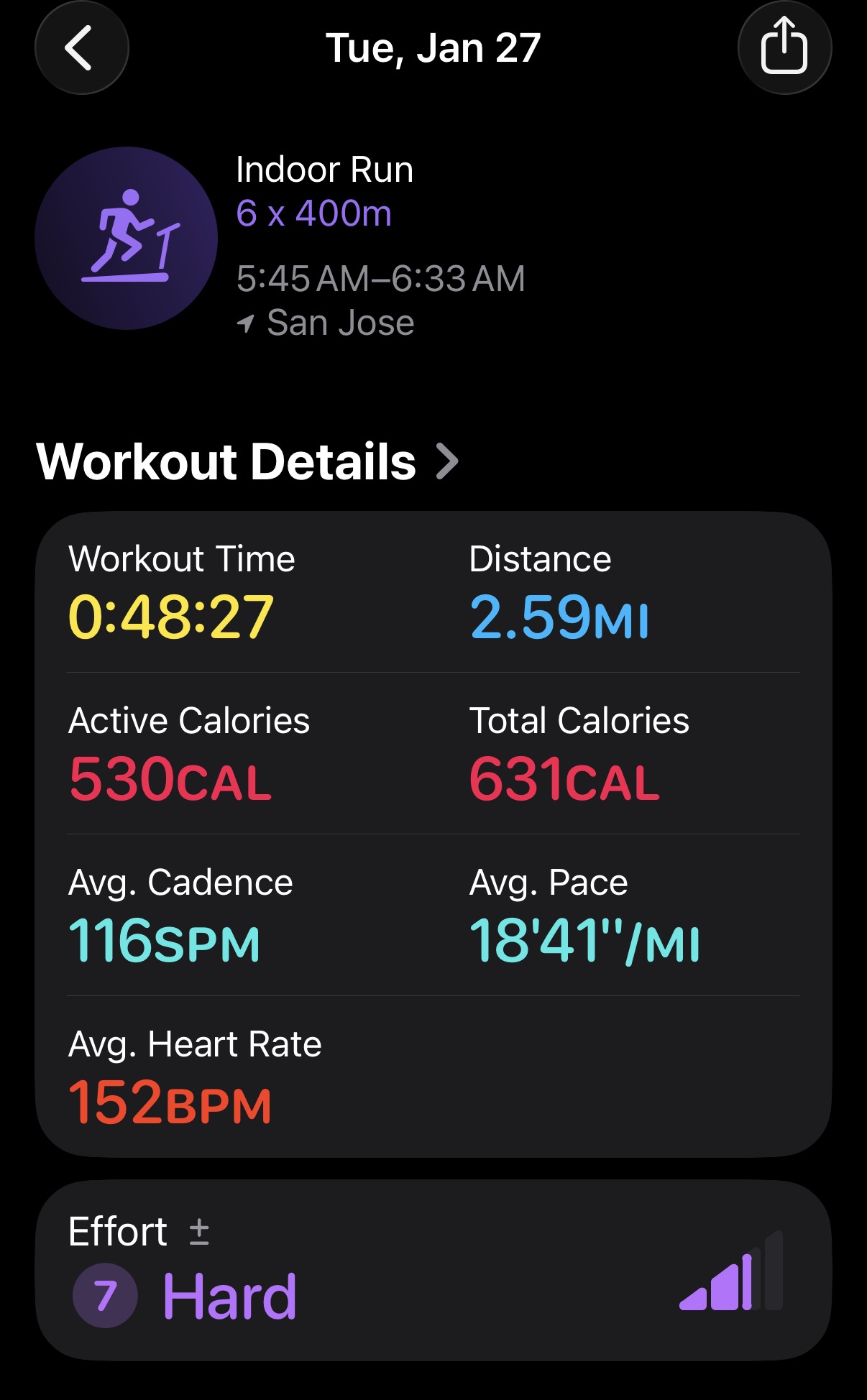867x1400 pixels.
Task: Go back to the previous screen
Action: [81, 48]
